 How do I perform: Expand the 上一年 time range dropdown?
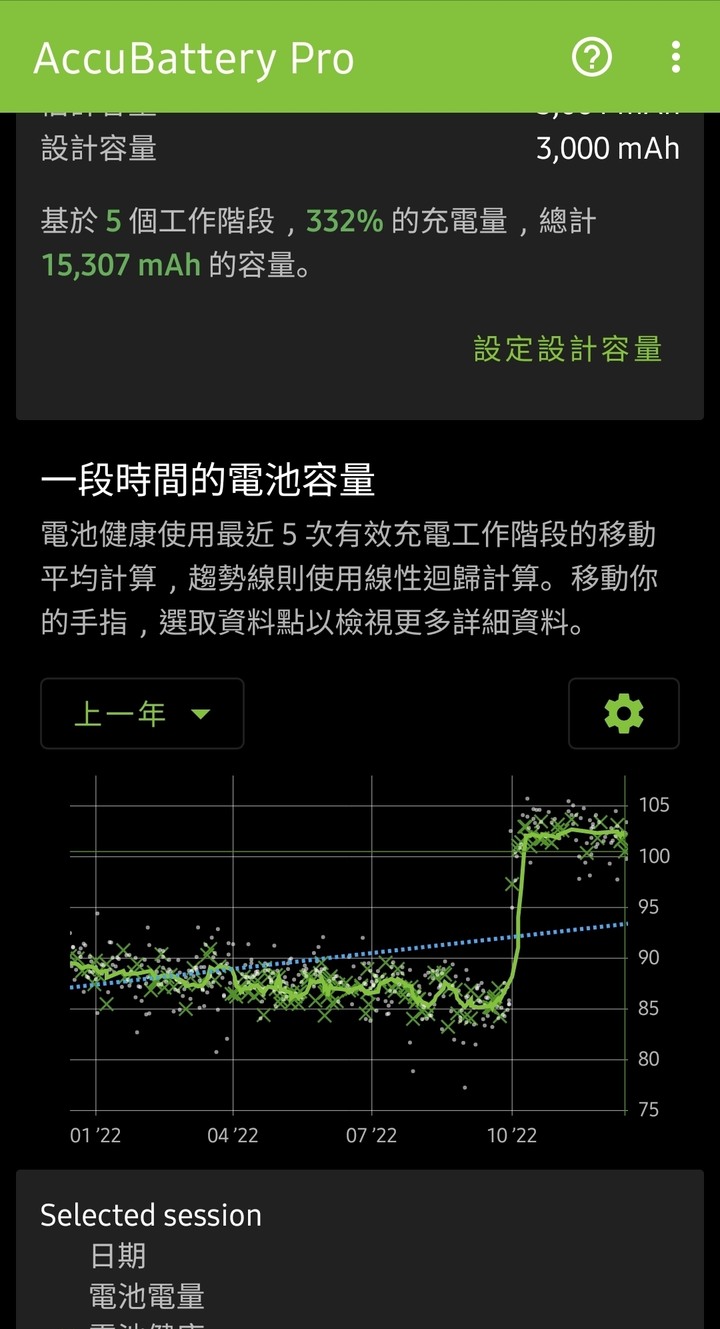pos(142,714)
